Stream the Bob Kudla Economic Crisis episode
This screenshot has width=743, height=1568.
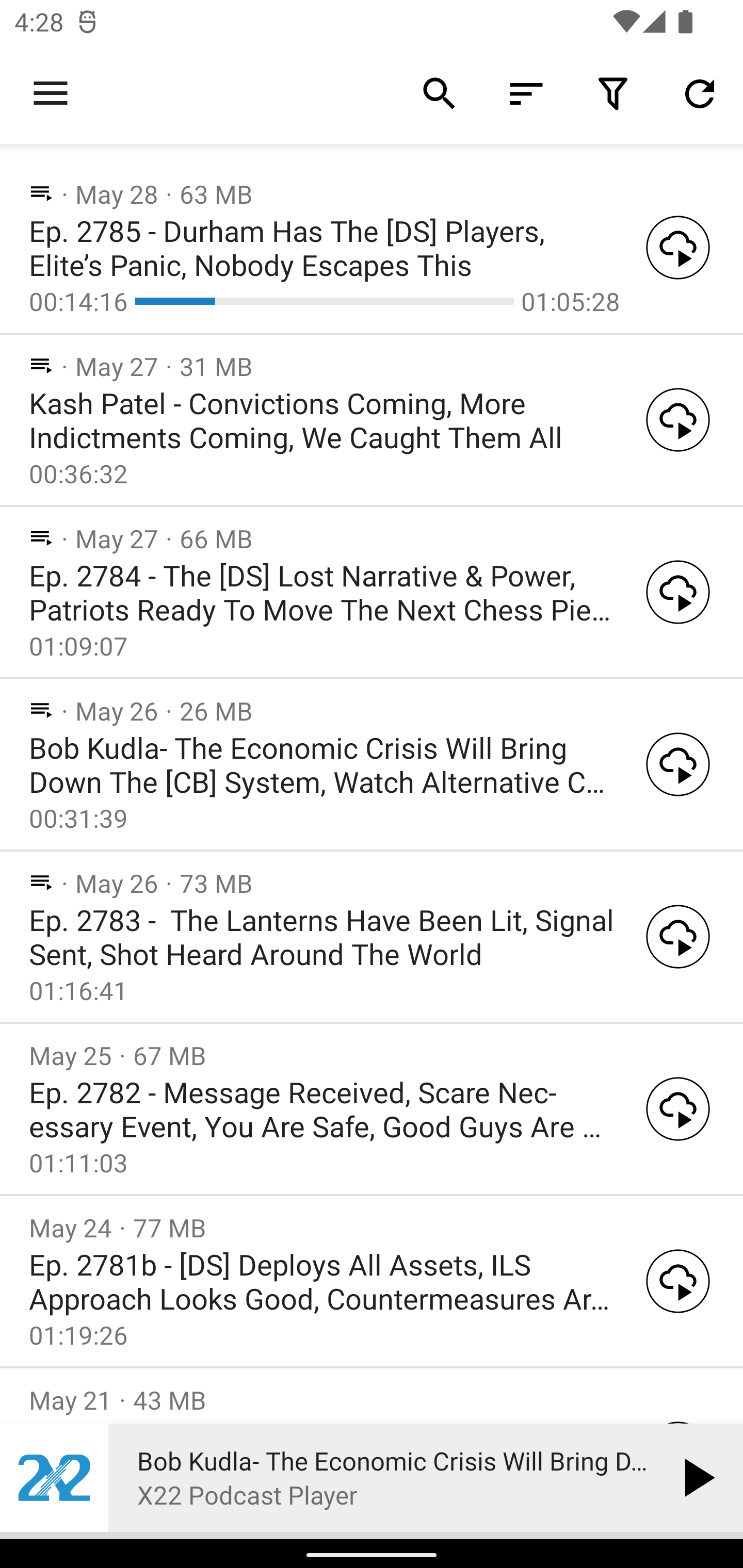coord(677,764)
